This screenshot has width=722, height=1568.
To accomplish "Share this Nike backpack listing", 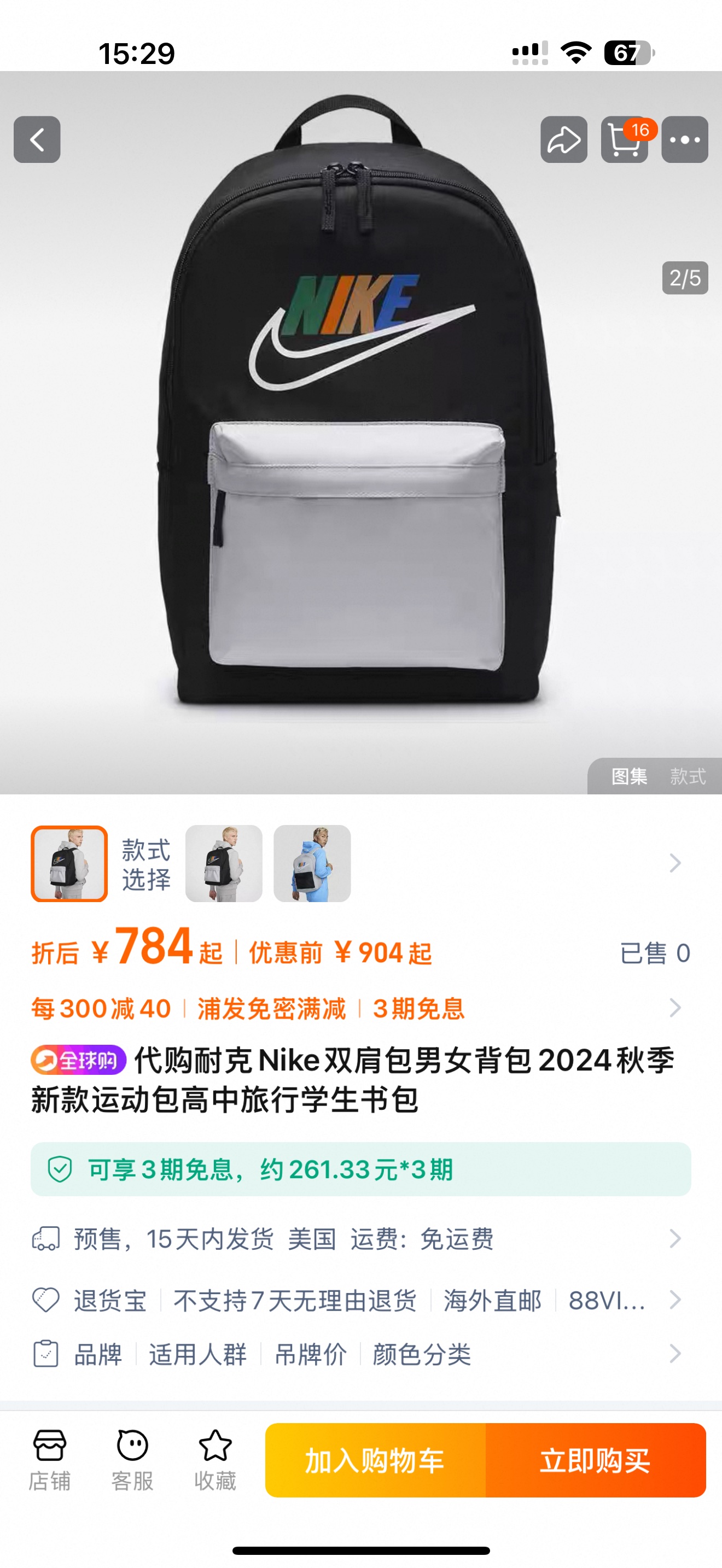I will pyautogui.click(x=563, y=139).
